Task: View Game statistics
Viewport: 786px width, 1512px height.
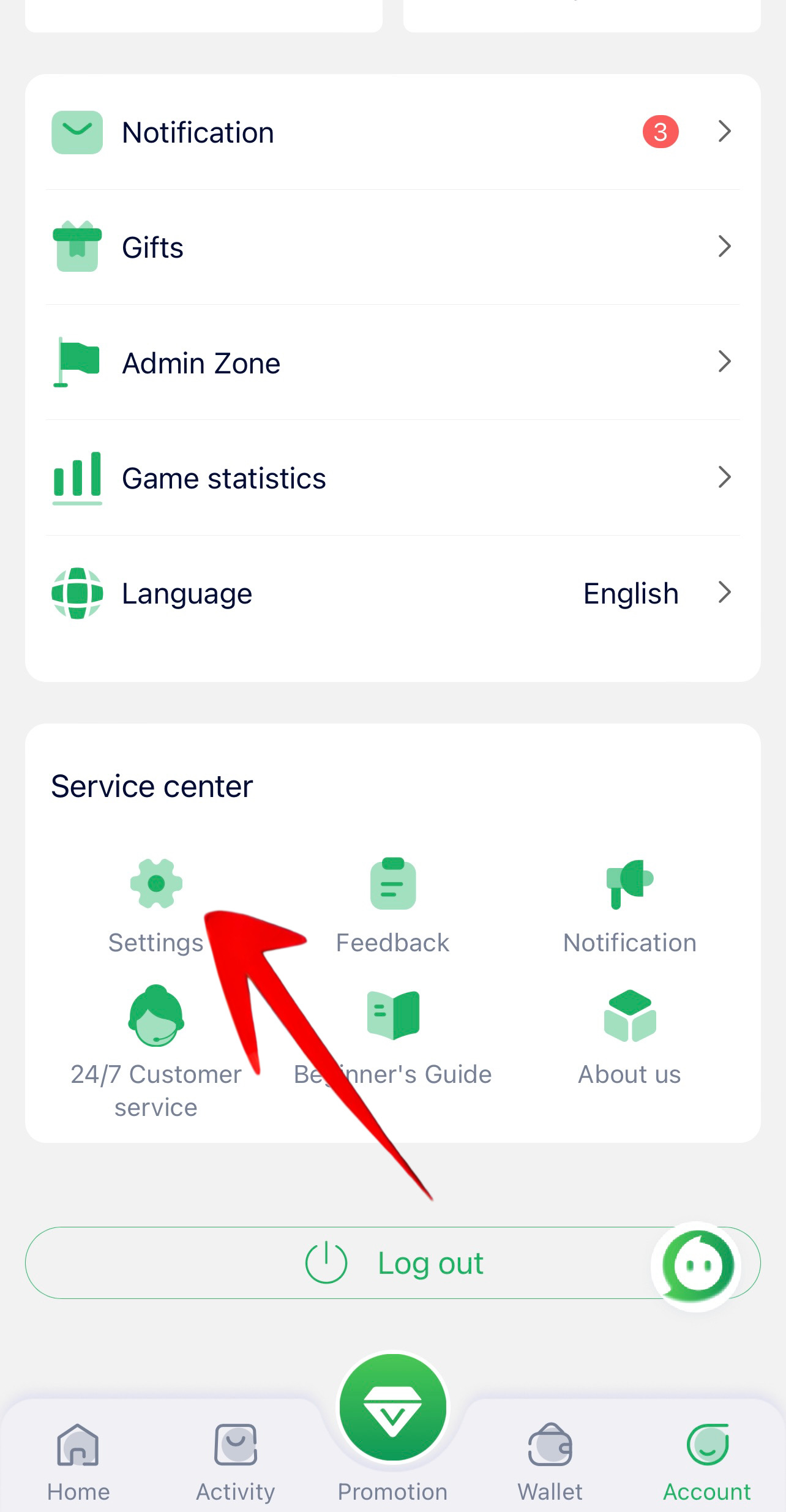Action: pyautogui.click(x=392, y=478)
